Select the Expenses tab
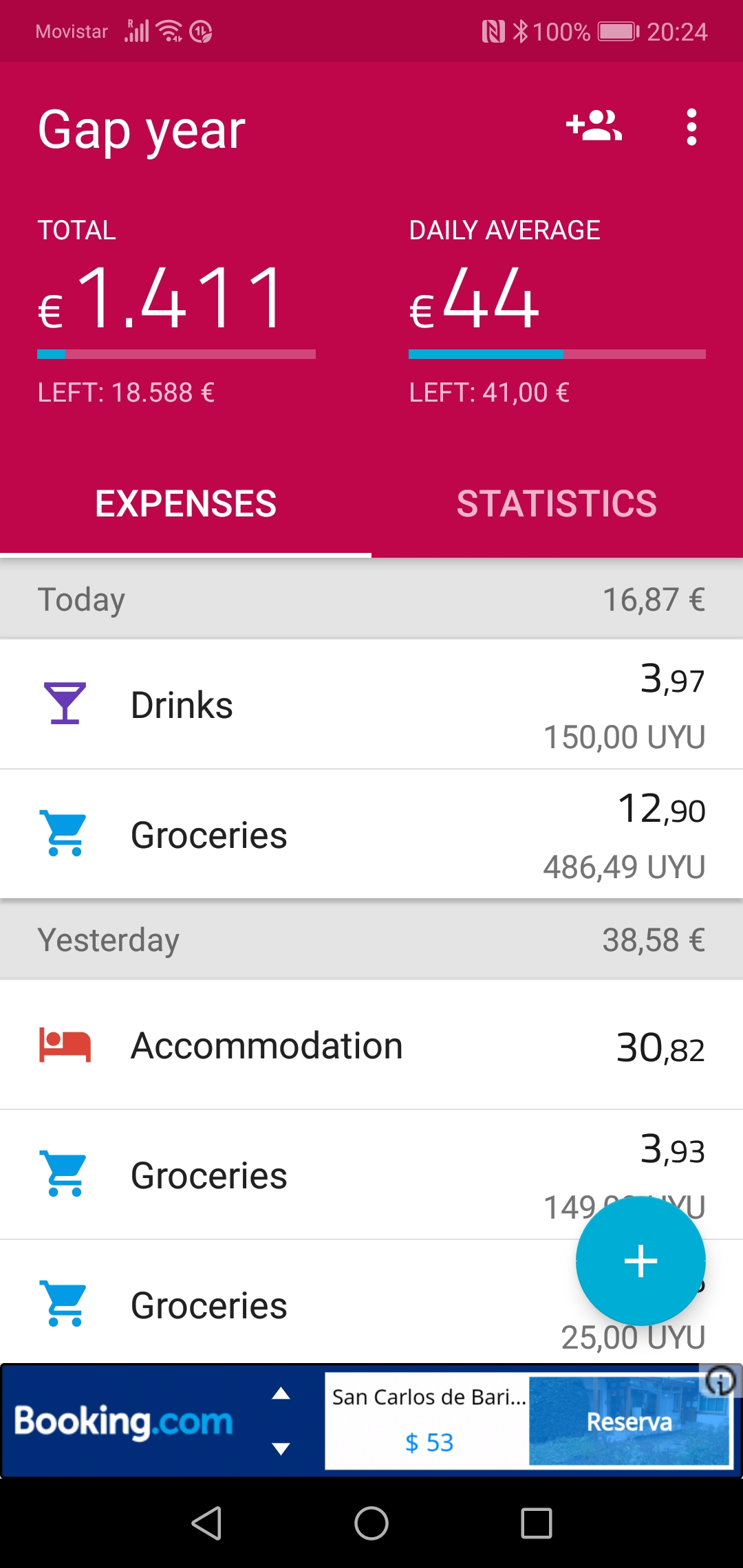The width and height of the screenshot is (743, 1568). (x=186, y=503)
